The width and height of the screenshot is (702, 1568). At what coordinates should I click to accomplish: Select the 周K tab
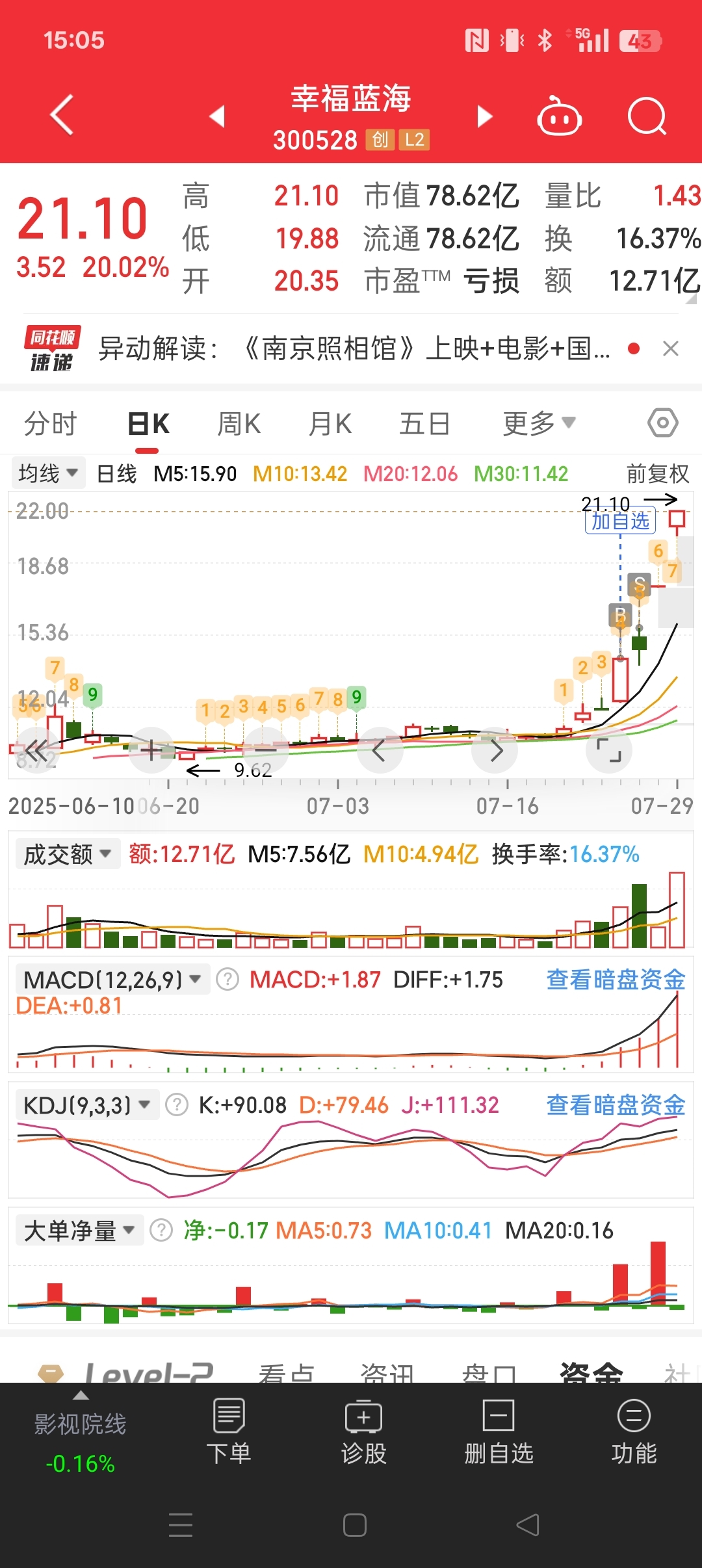pos(239,424)
